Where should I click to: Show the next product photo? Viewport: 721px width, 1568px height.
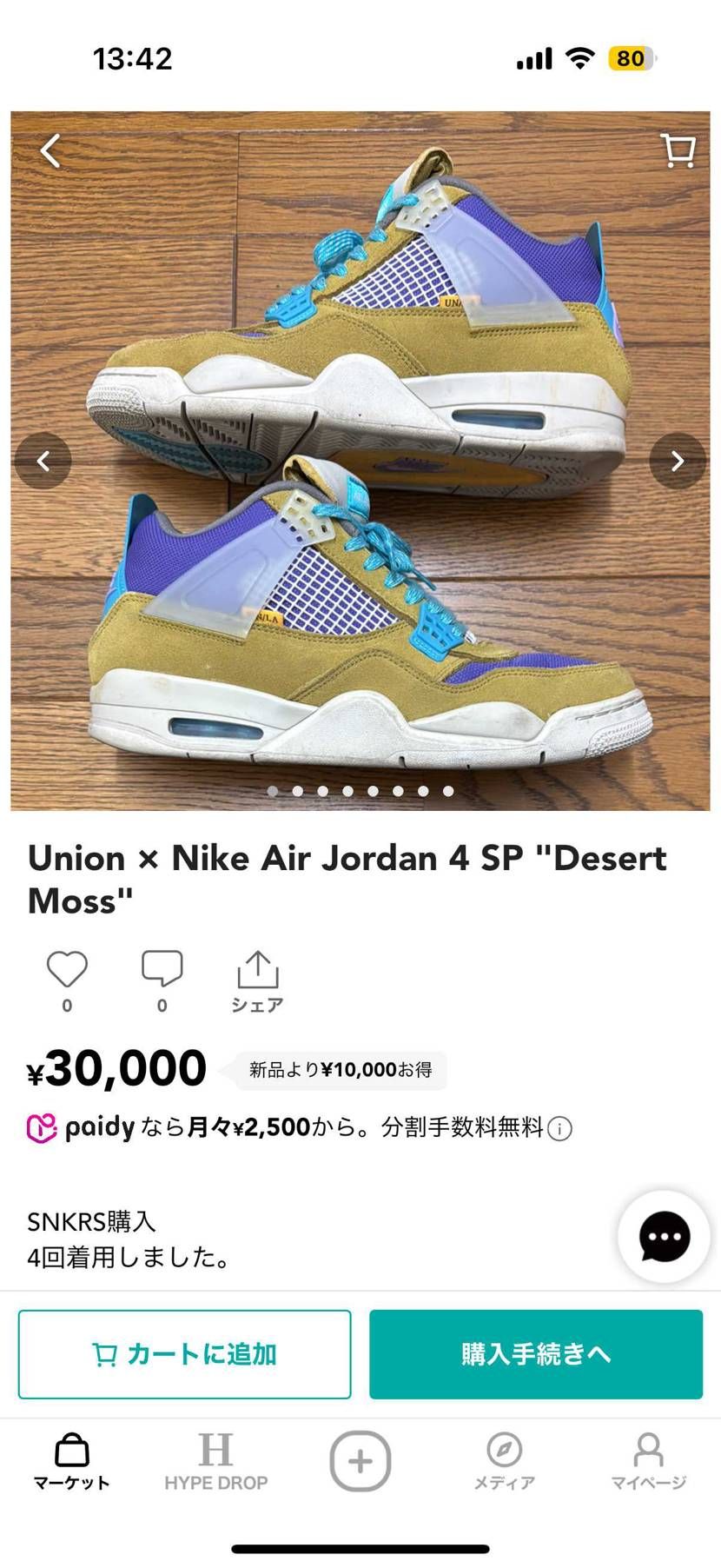(x=678, y=461)
